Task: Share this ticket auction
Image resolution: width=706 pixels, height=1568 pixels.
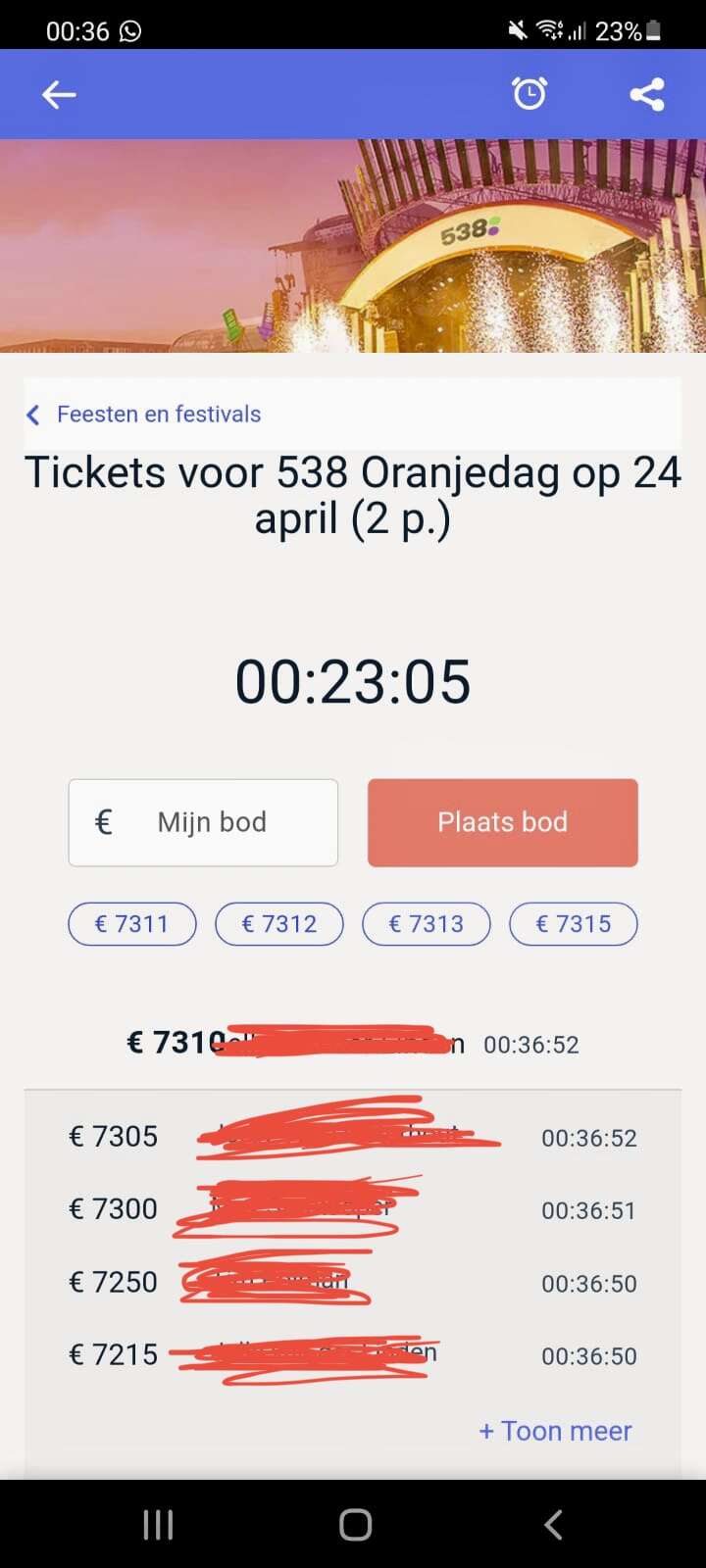Action: [x=647, y=94]
